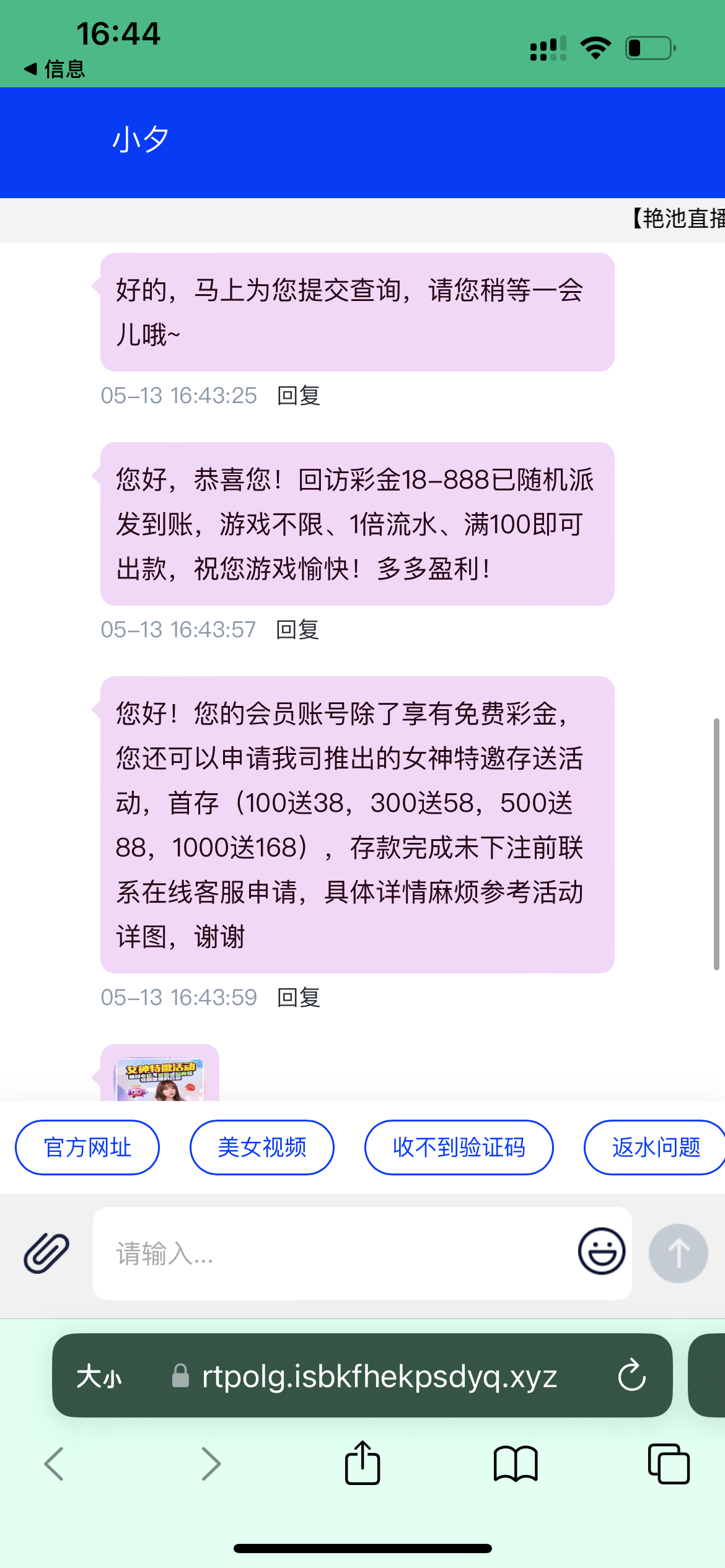Reply to the 16:43:57 bonus message
The image size is (725, 1568).
[297, 630]
